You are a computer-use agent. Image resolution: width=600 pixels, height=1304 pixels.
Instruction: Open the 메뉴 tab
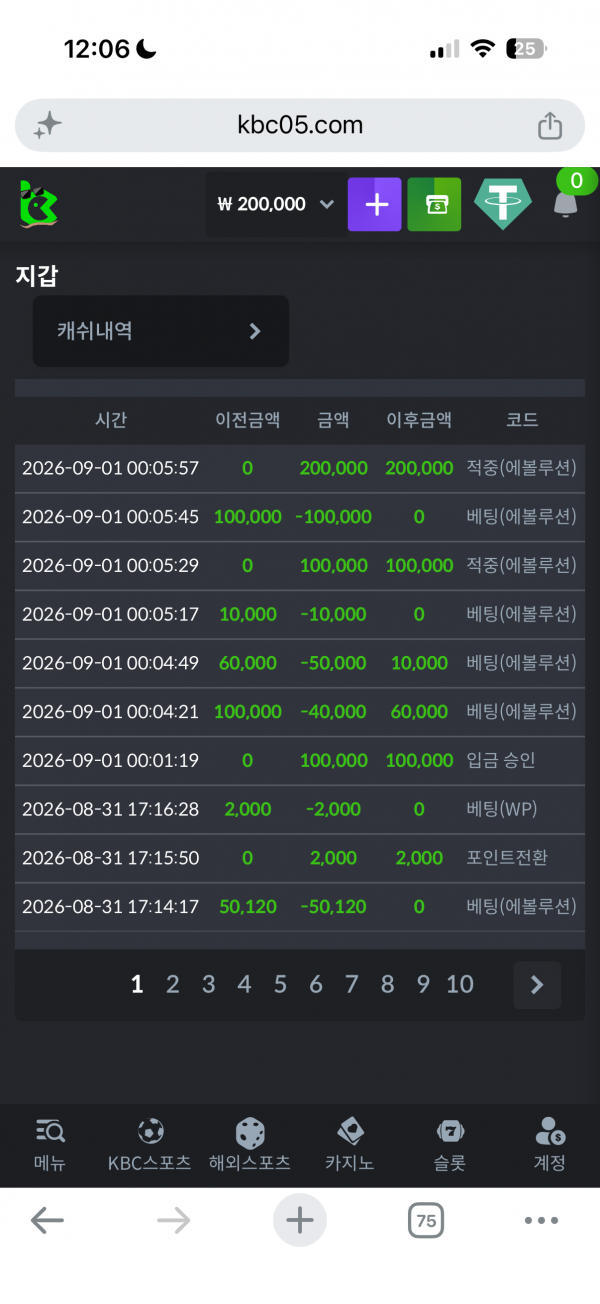click(50, 1145)
